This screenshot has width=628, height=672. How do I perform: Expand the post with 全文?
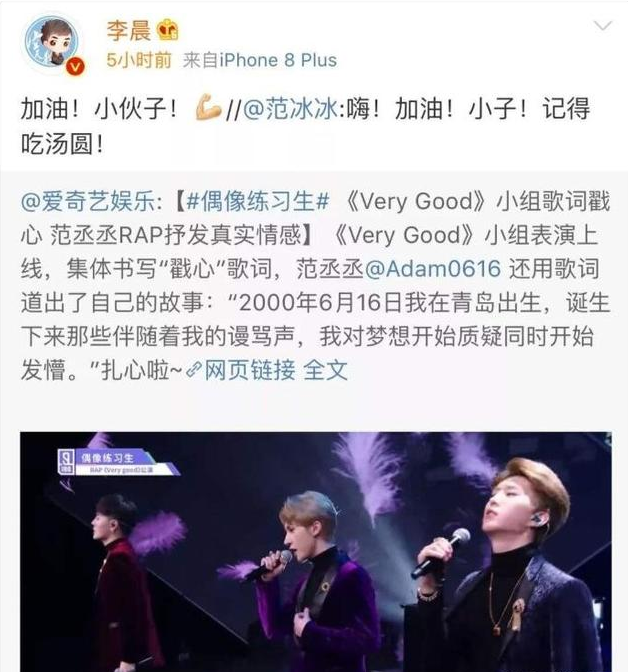(325, 369)
